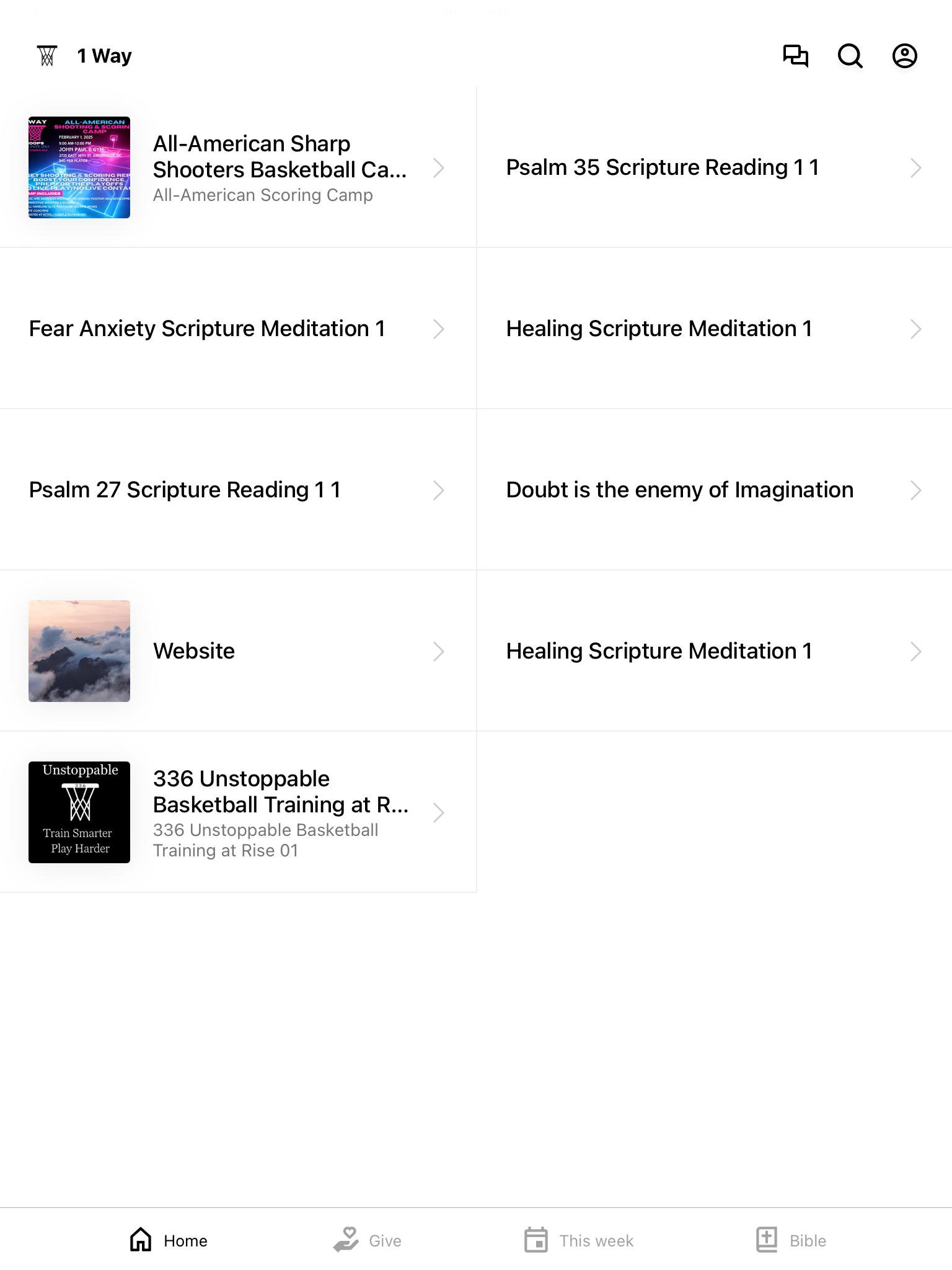Image resolution: width=952 pixels, height=1270 pixels.
Task: Switch to the This week tab
Action: tap(579, 1240)
